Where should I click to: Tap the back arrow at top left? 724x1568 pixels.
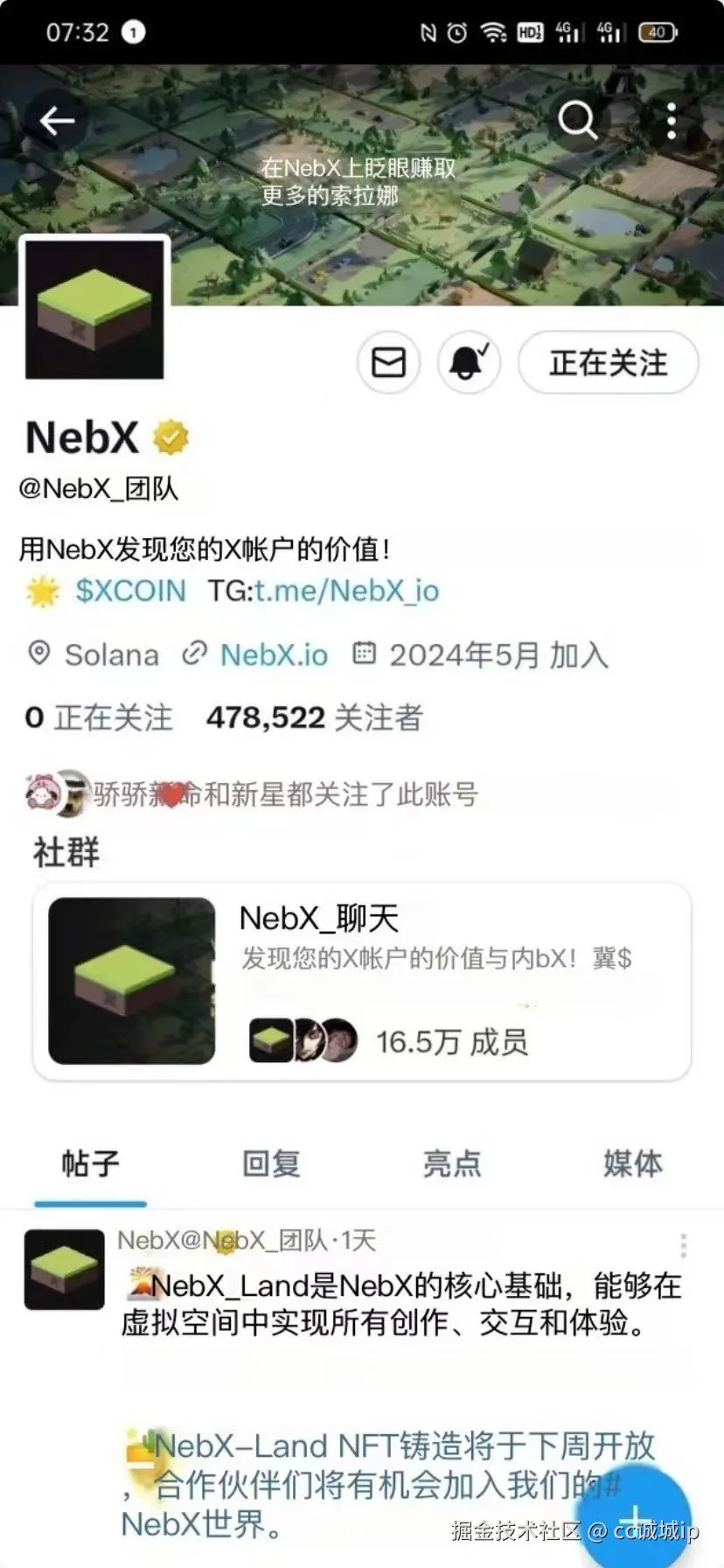[56, 121]
